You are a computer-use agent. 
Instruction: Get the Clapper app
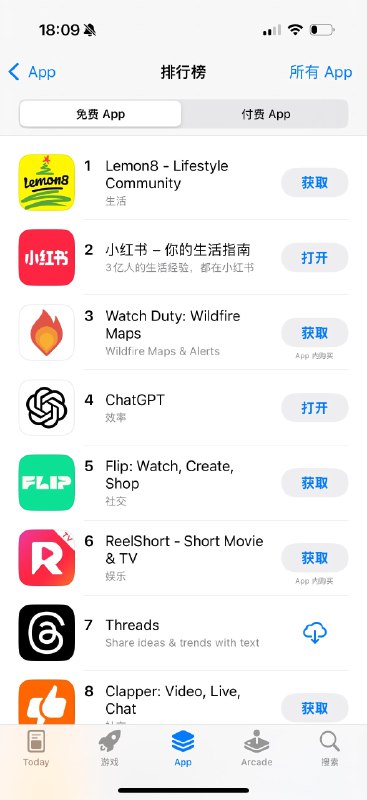pyautogui.click(x=314, y=708)
